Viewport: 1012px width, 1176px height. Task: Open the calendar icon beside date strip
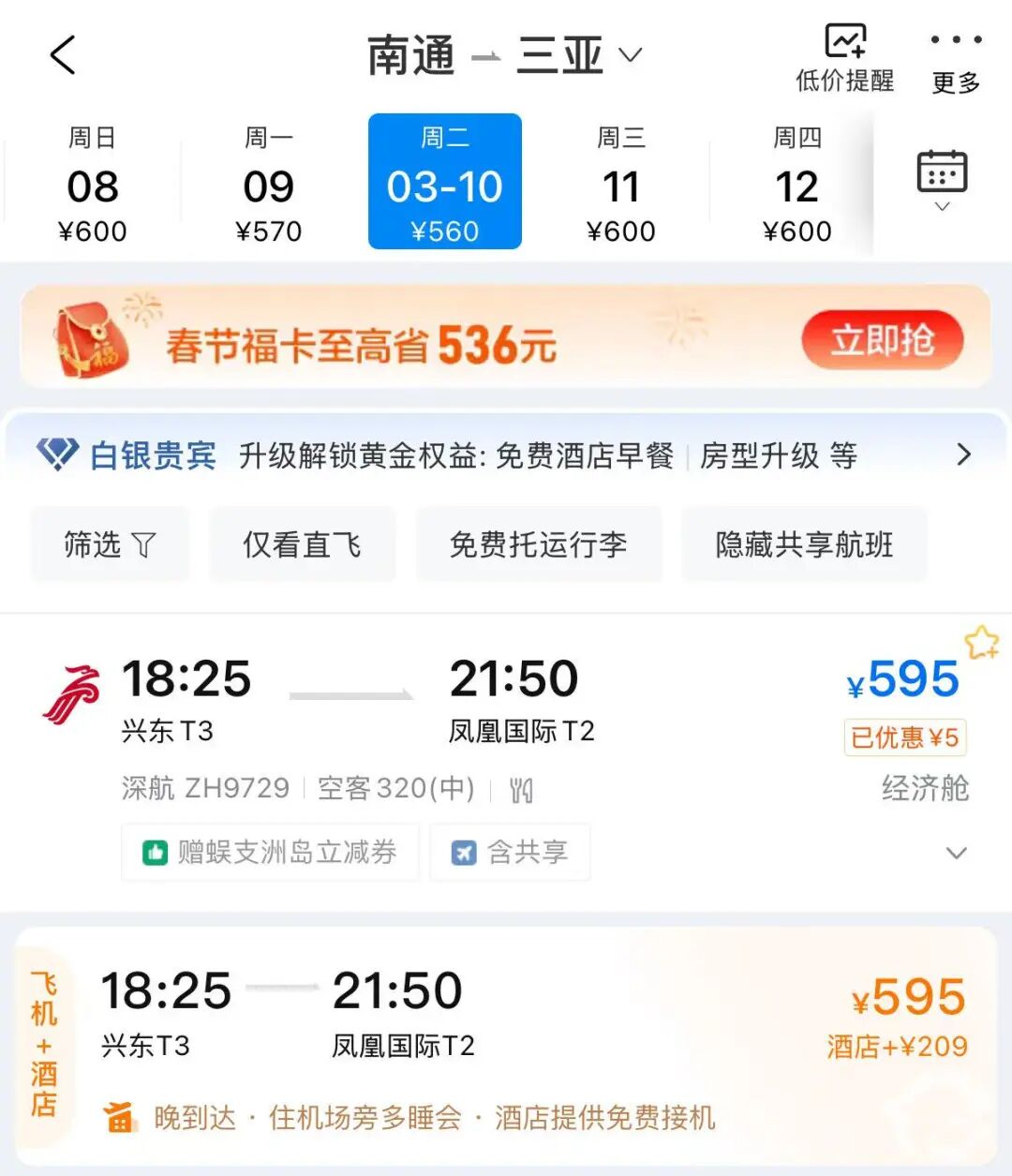[942, 173]
